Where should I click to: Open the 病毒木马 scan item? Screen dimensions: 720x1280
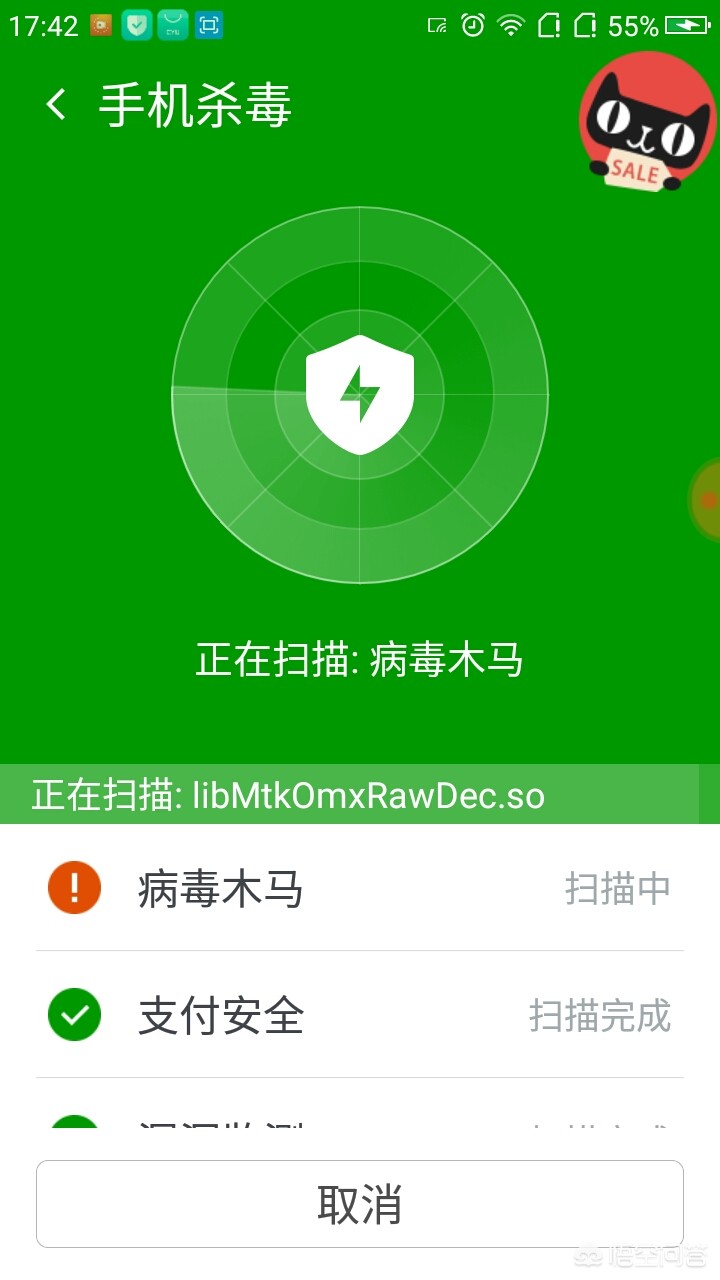360,888
